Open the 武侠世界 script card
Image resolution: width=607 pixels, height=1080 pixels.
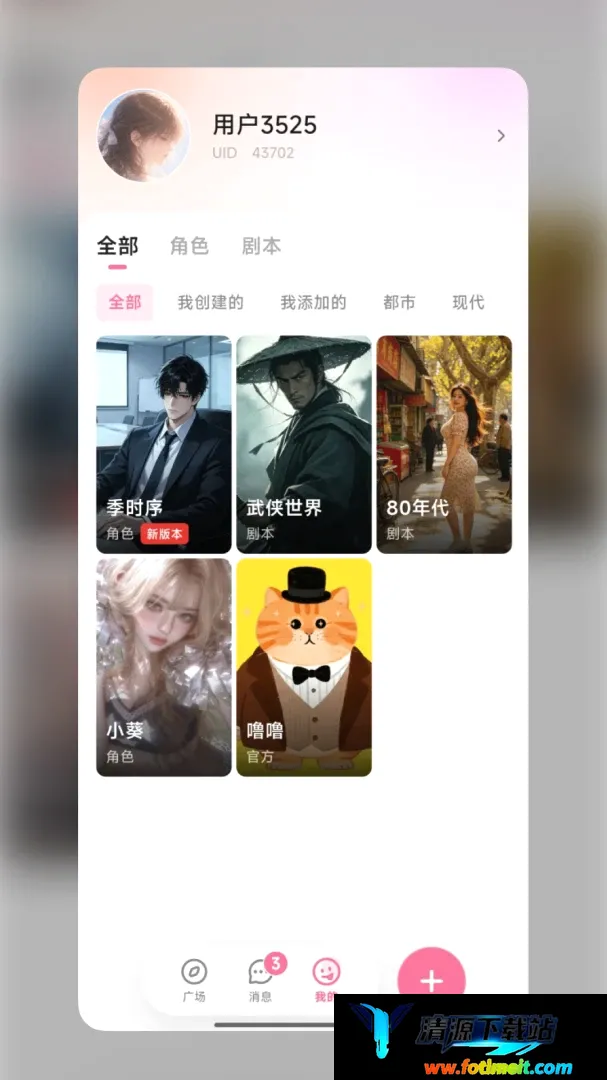pyautogui.click(x=304, y=444)
